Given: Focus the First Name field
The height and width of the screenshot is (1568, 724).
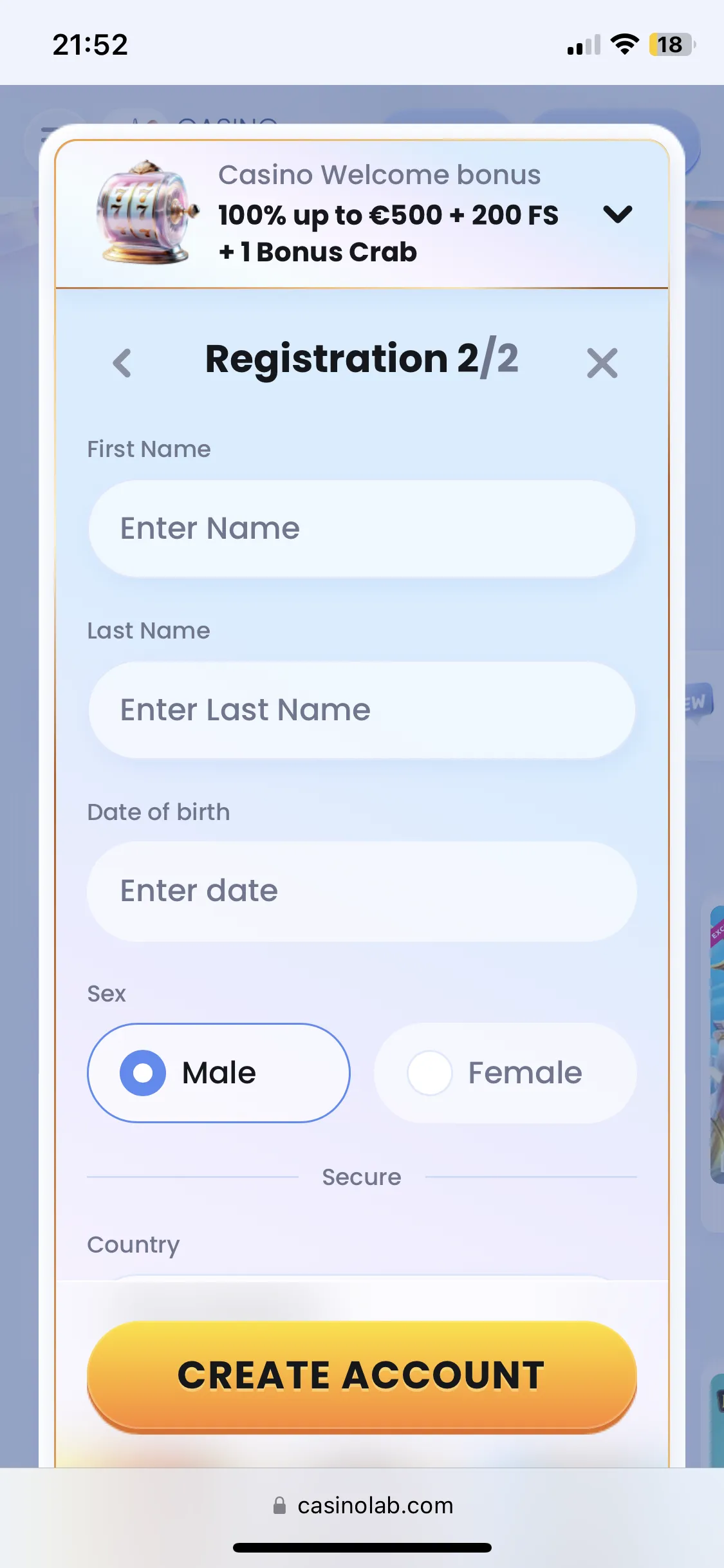Looking at the screenshot, I should (362, 528).
